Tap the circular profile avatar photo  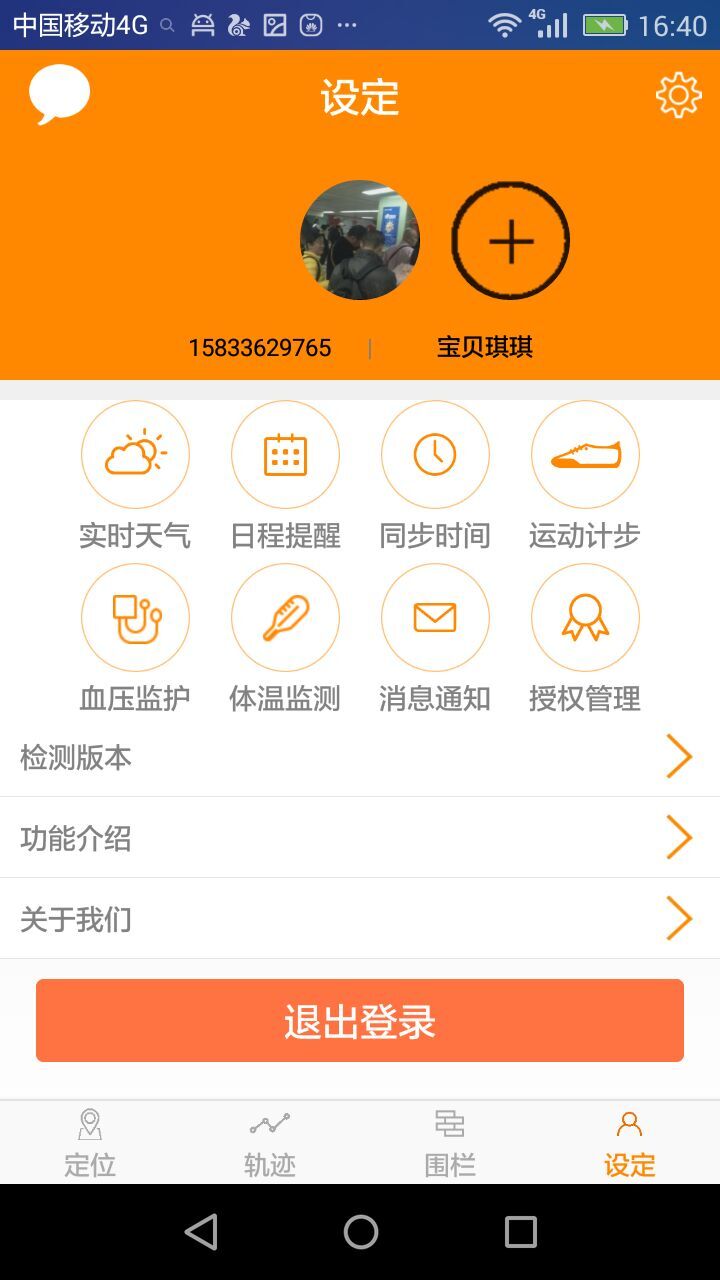tap(360, 240)
